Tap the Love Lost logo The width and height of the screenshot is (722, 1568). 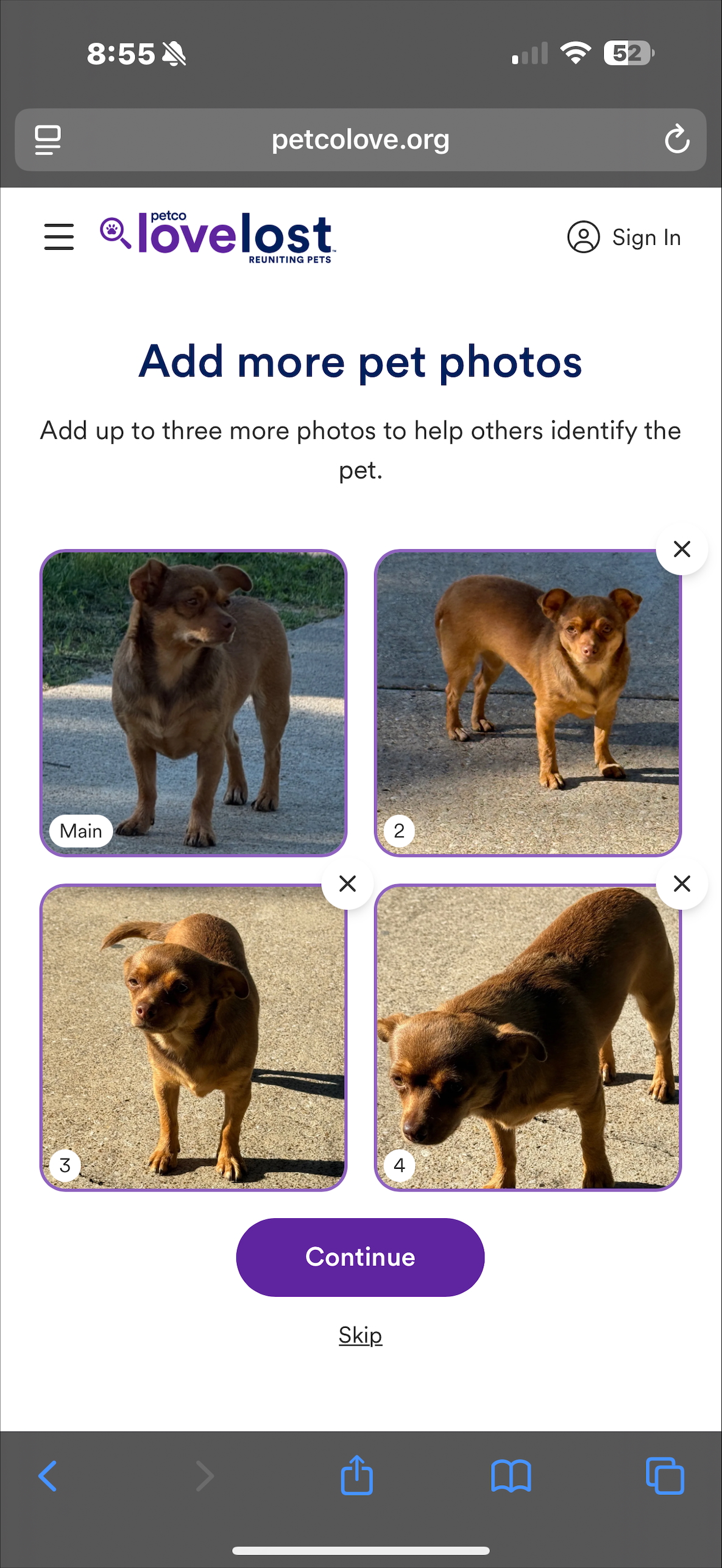point(218,237)
